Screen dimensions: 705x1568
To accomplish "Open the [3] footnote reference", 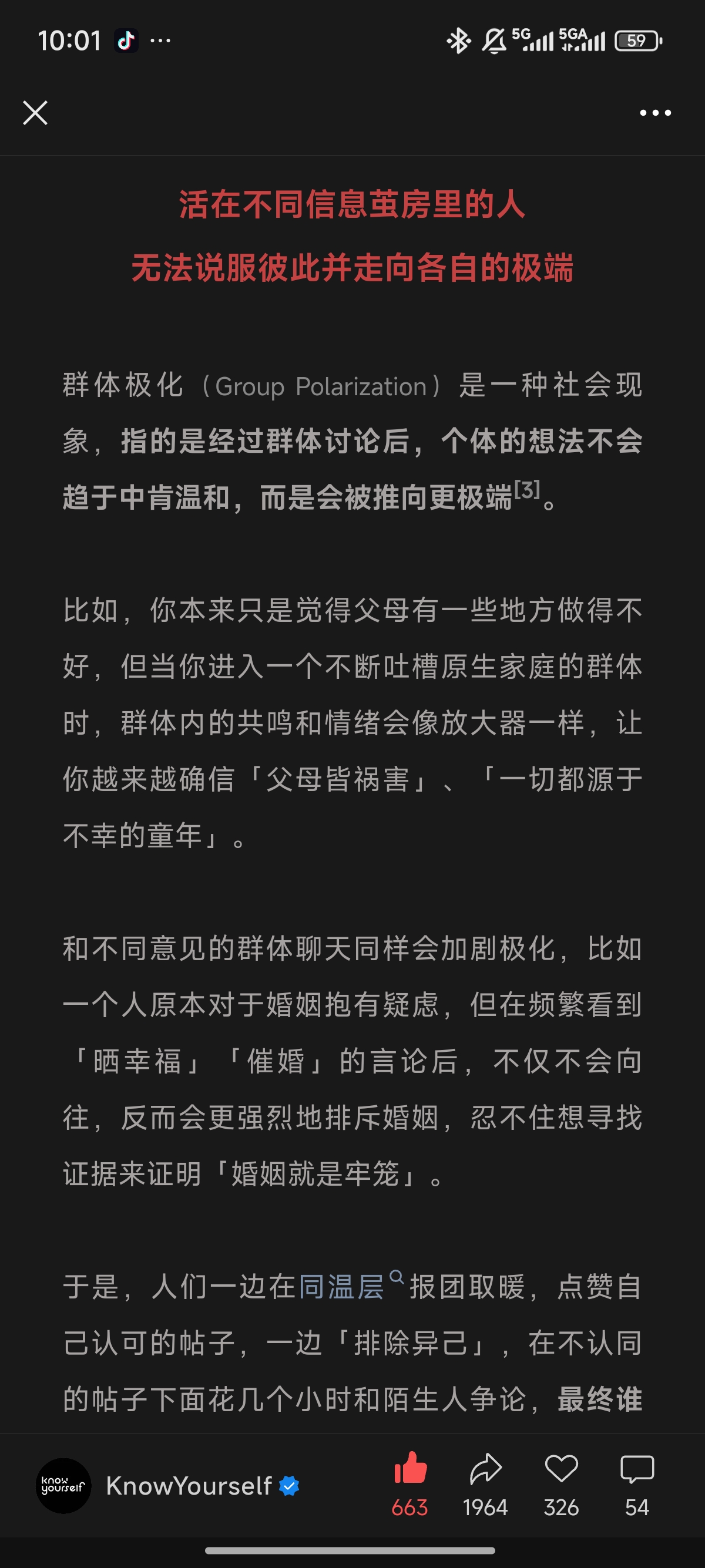I will [x=526, y=489].
